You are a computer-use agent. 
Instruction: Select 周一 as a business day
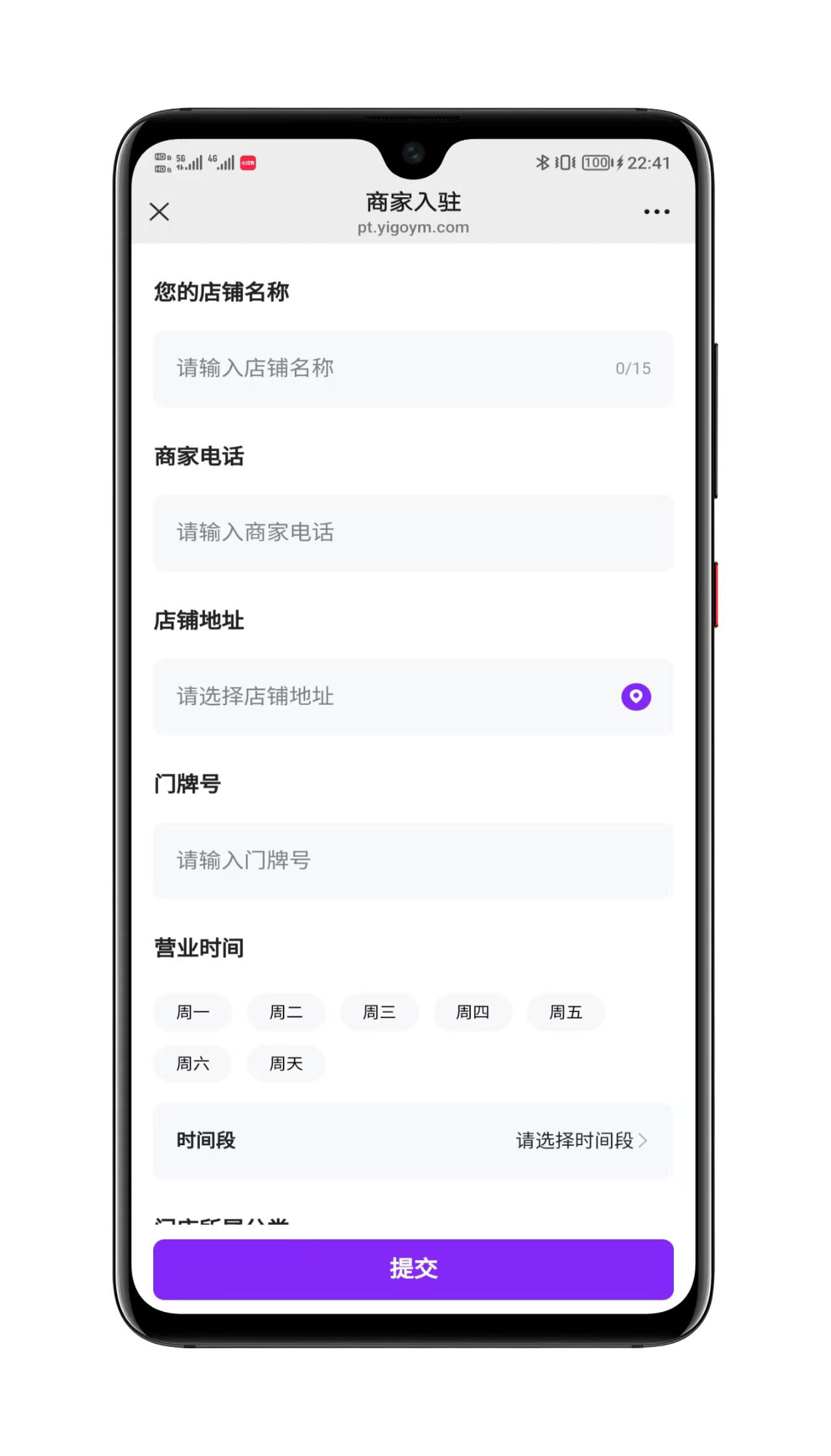193,1012
